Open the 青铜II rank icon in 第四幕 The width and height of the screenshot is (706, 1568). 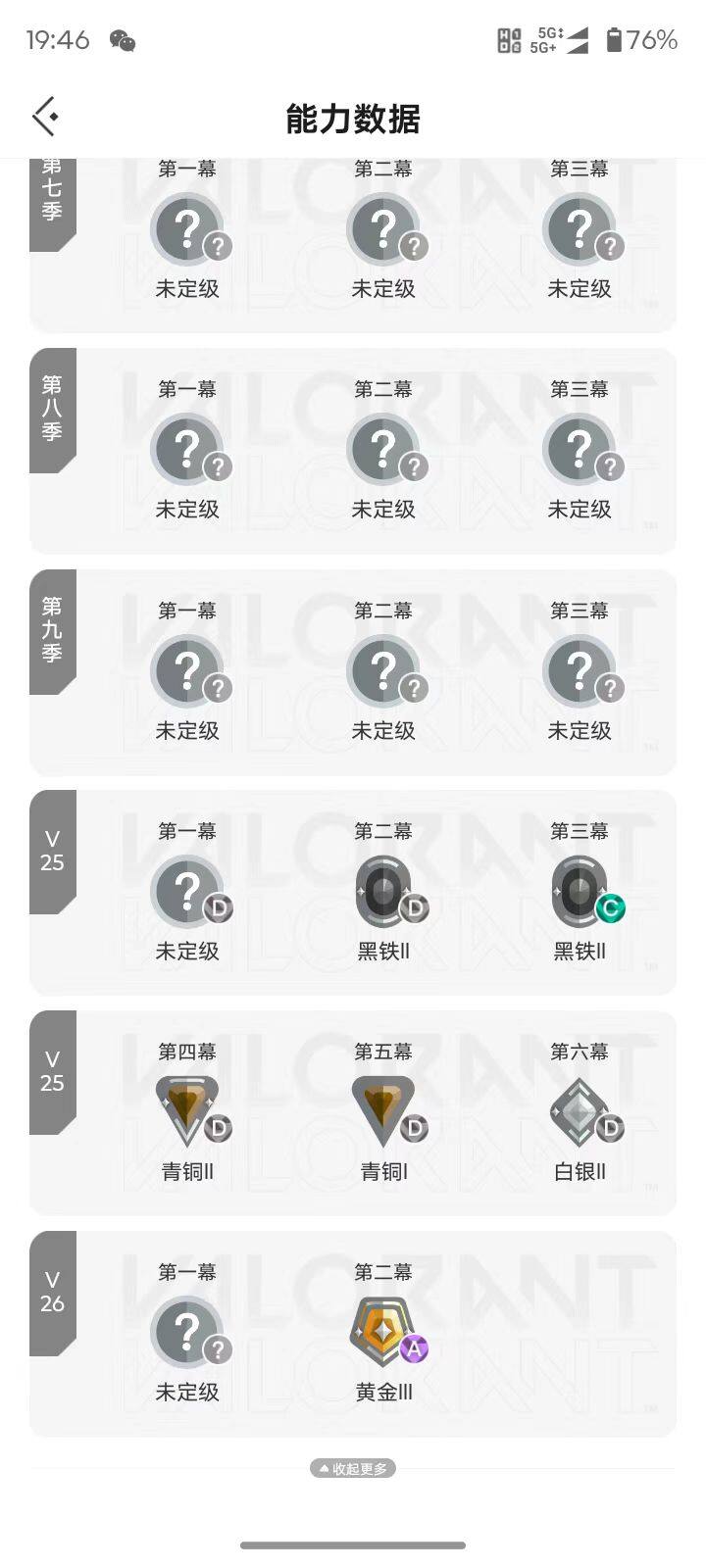click(x=187, y=1110)
